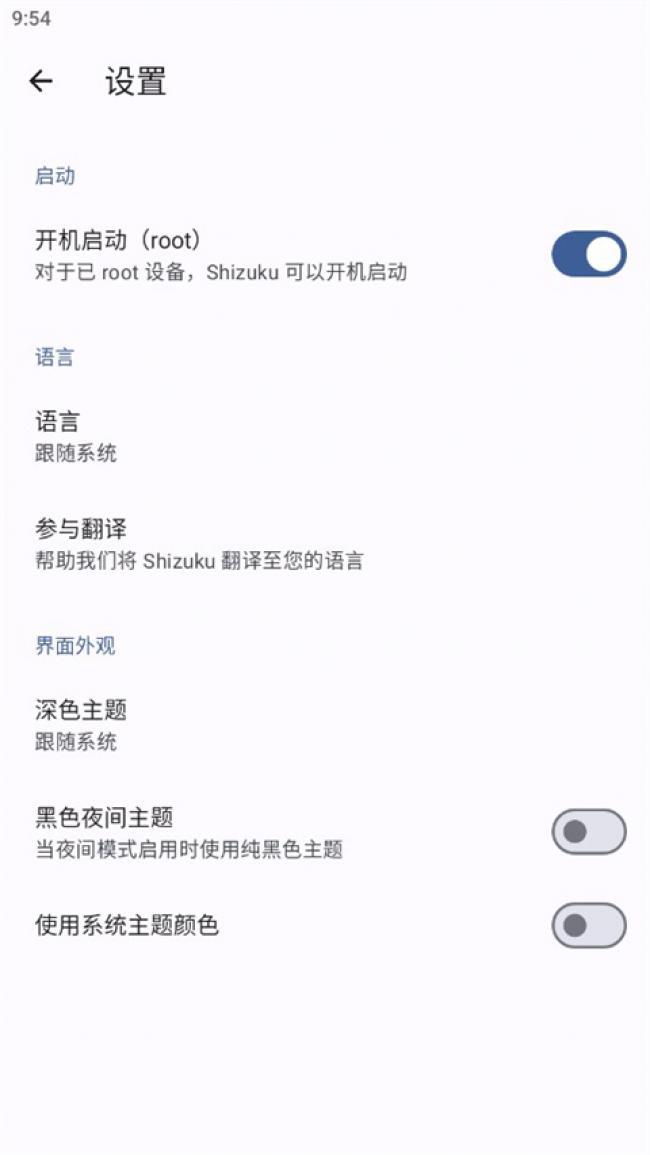The width and height of the screenshot is (650, 1155).
Task: Turn on 使用系统主题颜色
Action: pos(588,926)
